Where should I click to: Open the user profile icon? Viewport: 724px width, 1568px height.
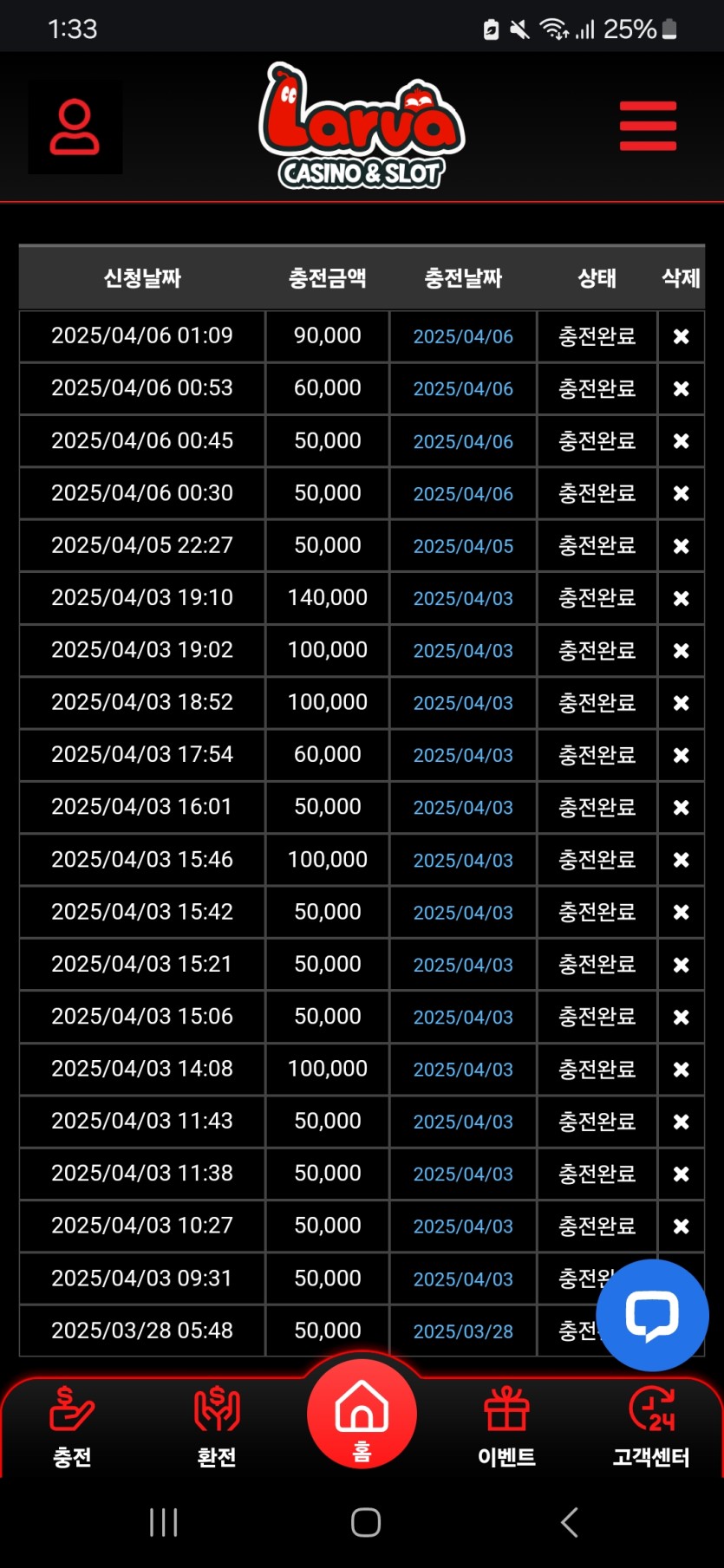pos(75,127)
